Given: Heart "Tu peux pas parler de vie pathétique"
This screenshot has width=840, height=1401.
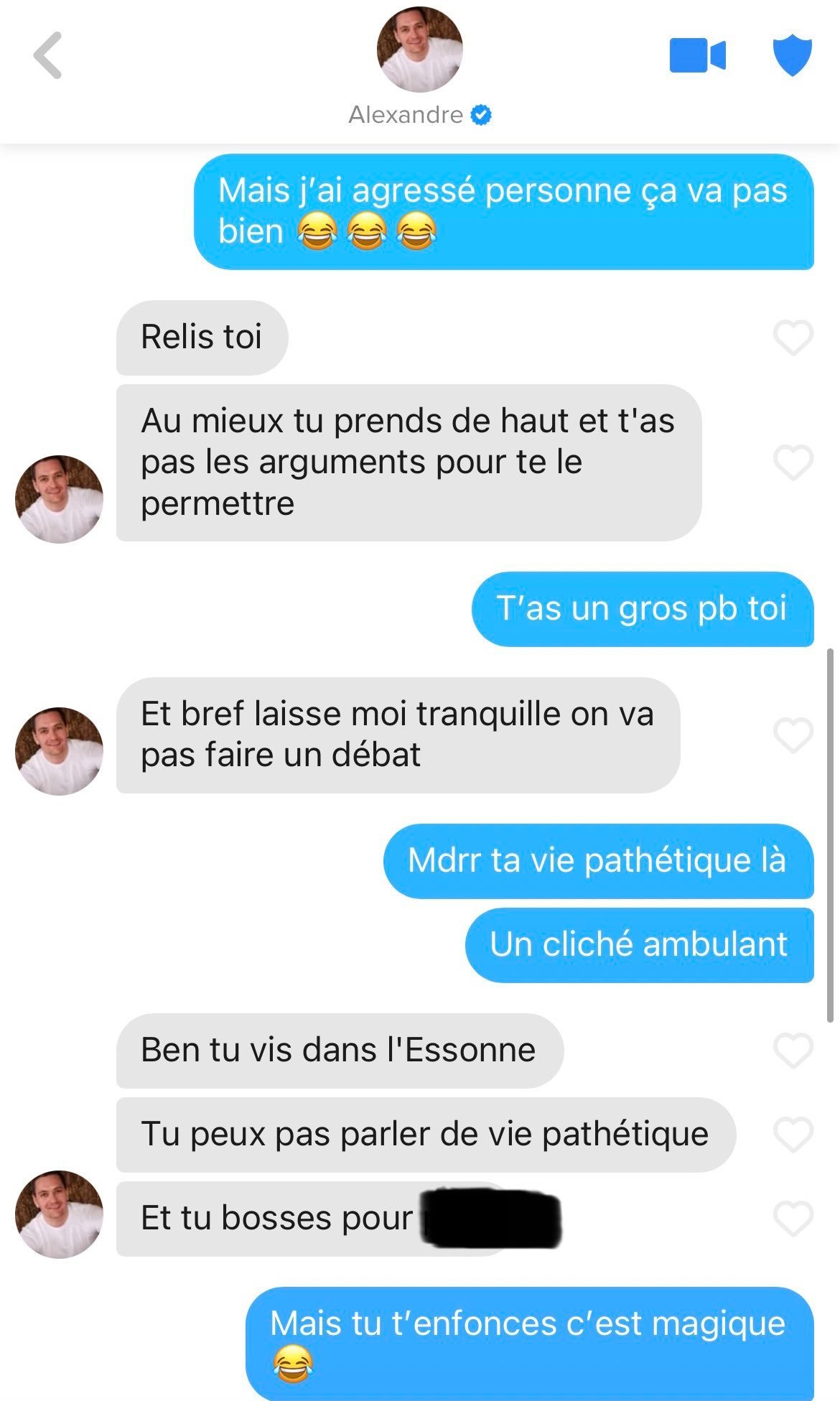Looking at the screenshot, I should pos(793,1135).
